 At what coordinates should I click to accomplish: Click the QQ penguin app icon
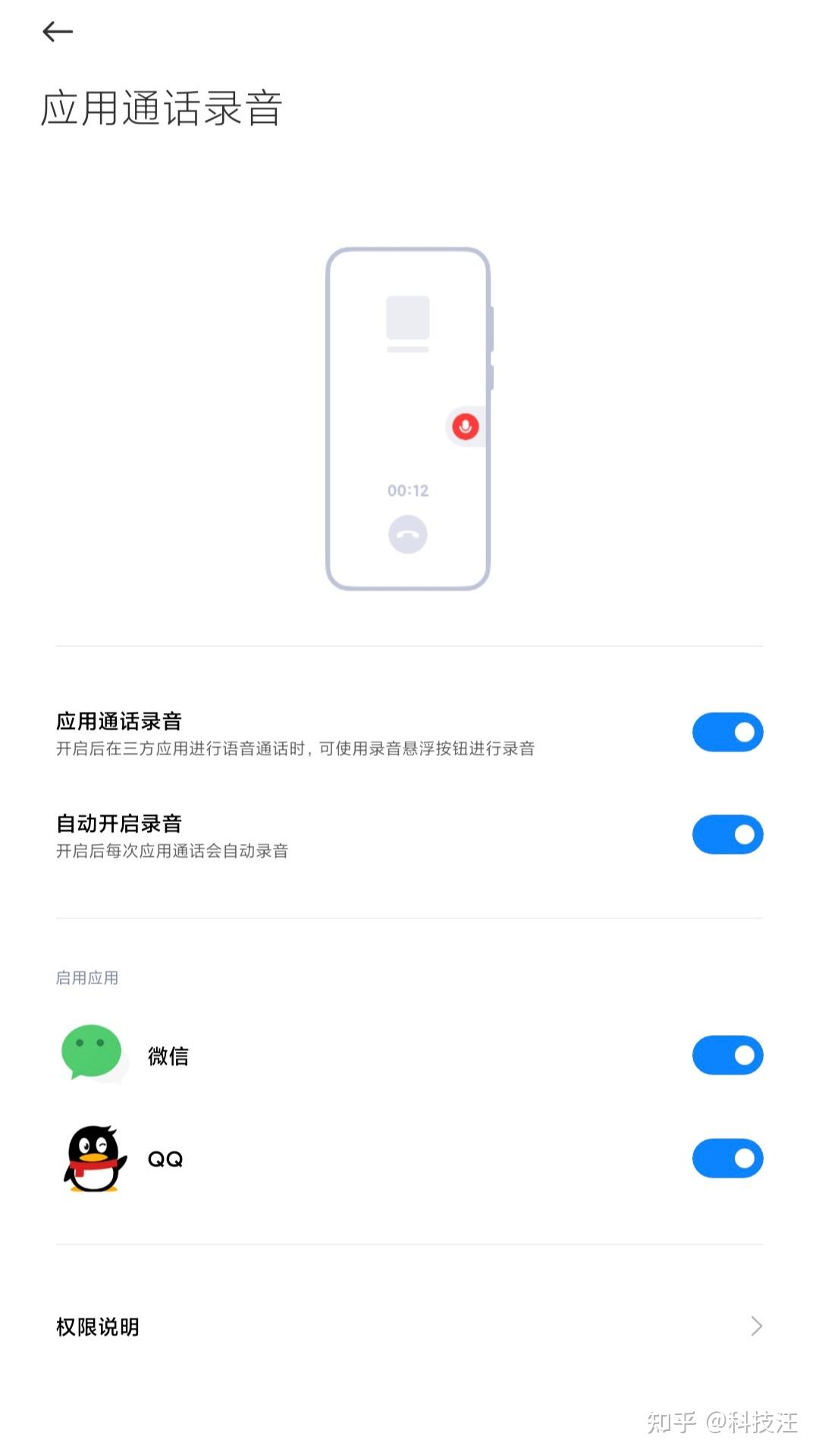91,1158
